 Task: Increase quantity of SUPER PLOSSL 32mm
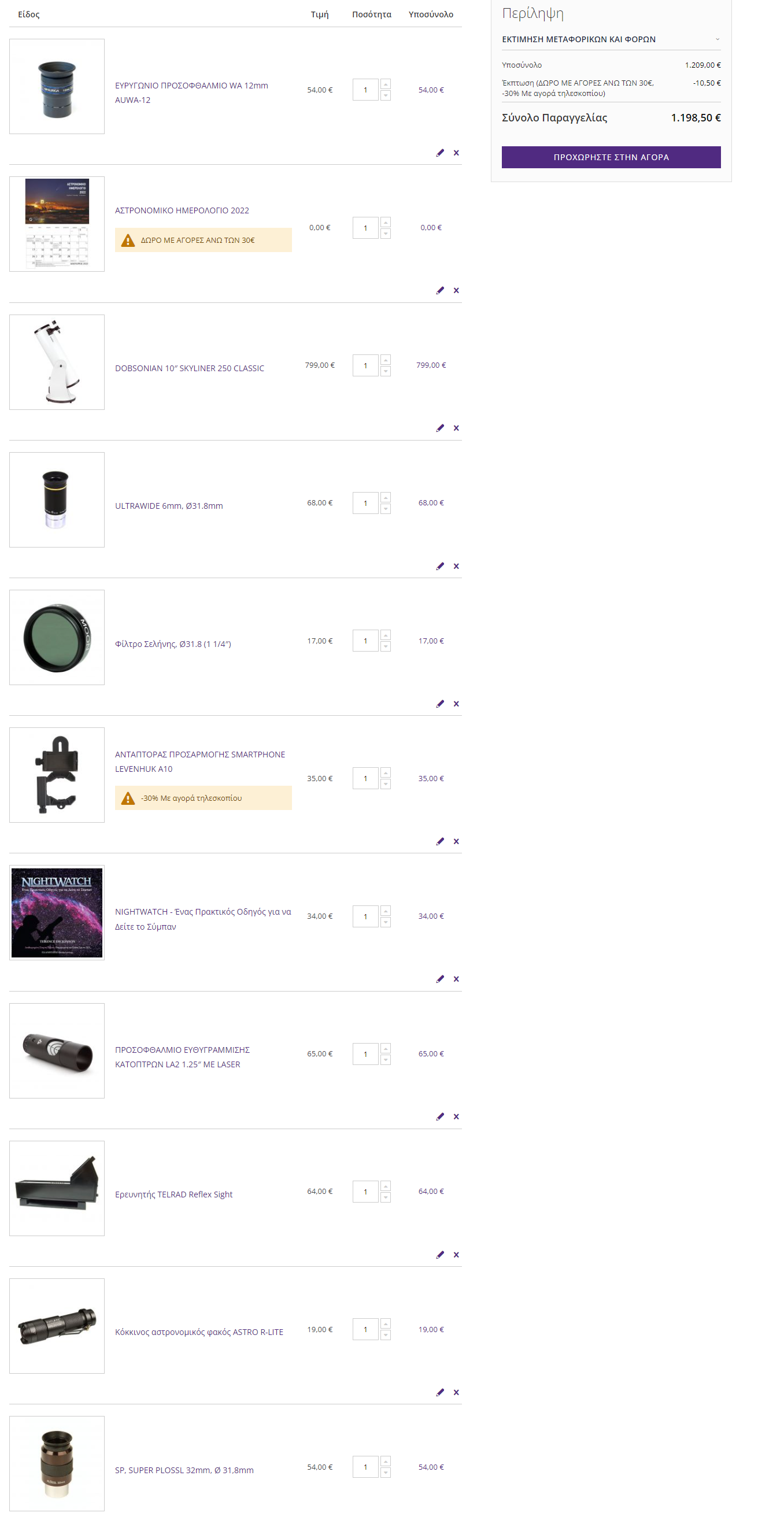[x=385, y=1461]
